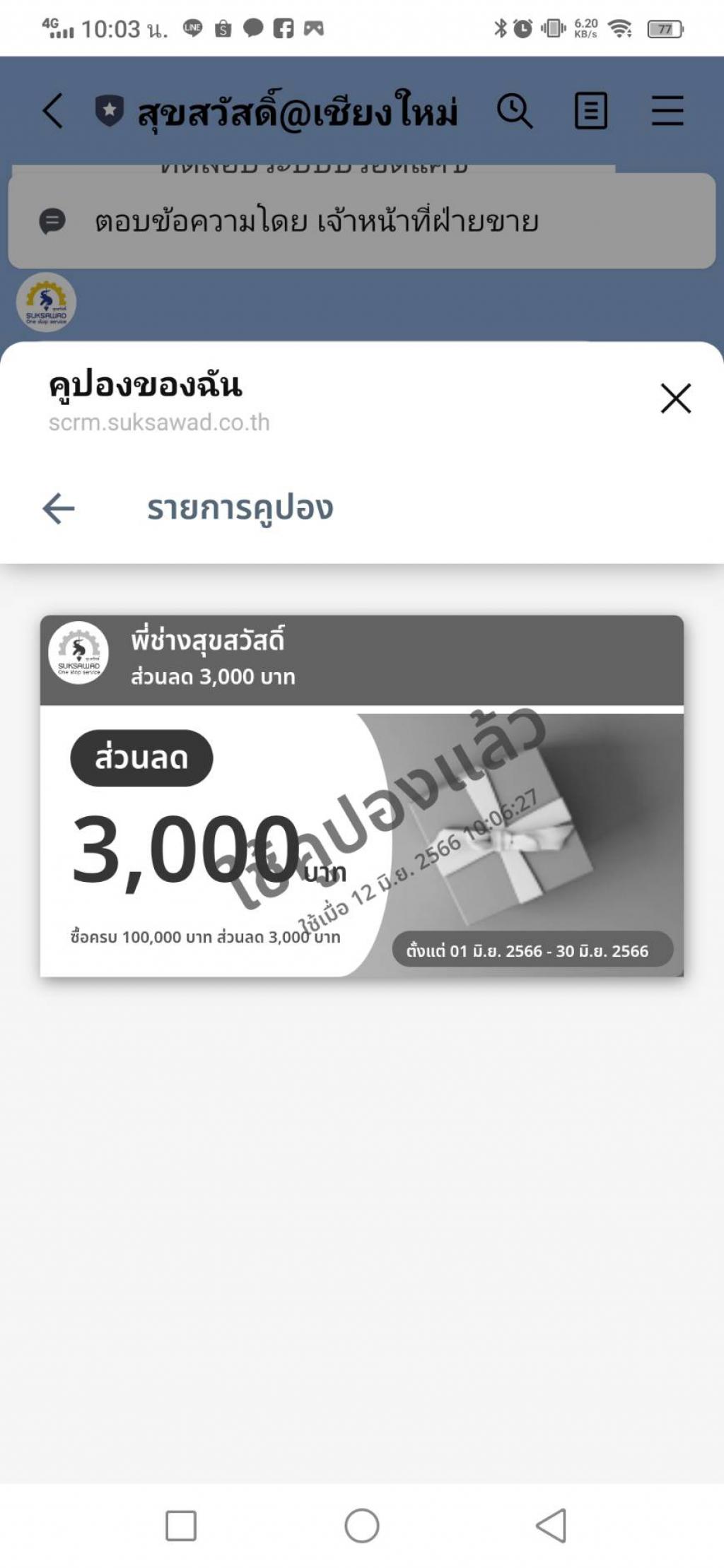Search within the สุขสวัสดิ์@เชียงใหม่ chat
Viewport: 724px width, 1568px height.
(x=514, y=111)
